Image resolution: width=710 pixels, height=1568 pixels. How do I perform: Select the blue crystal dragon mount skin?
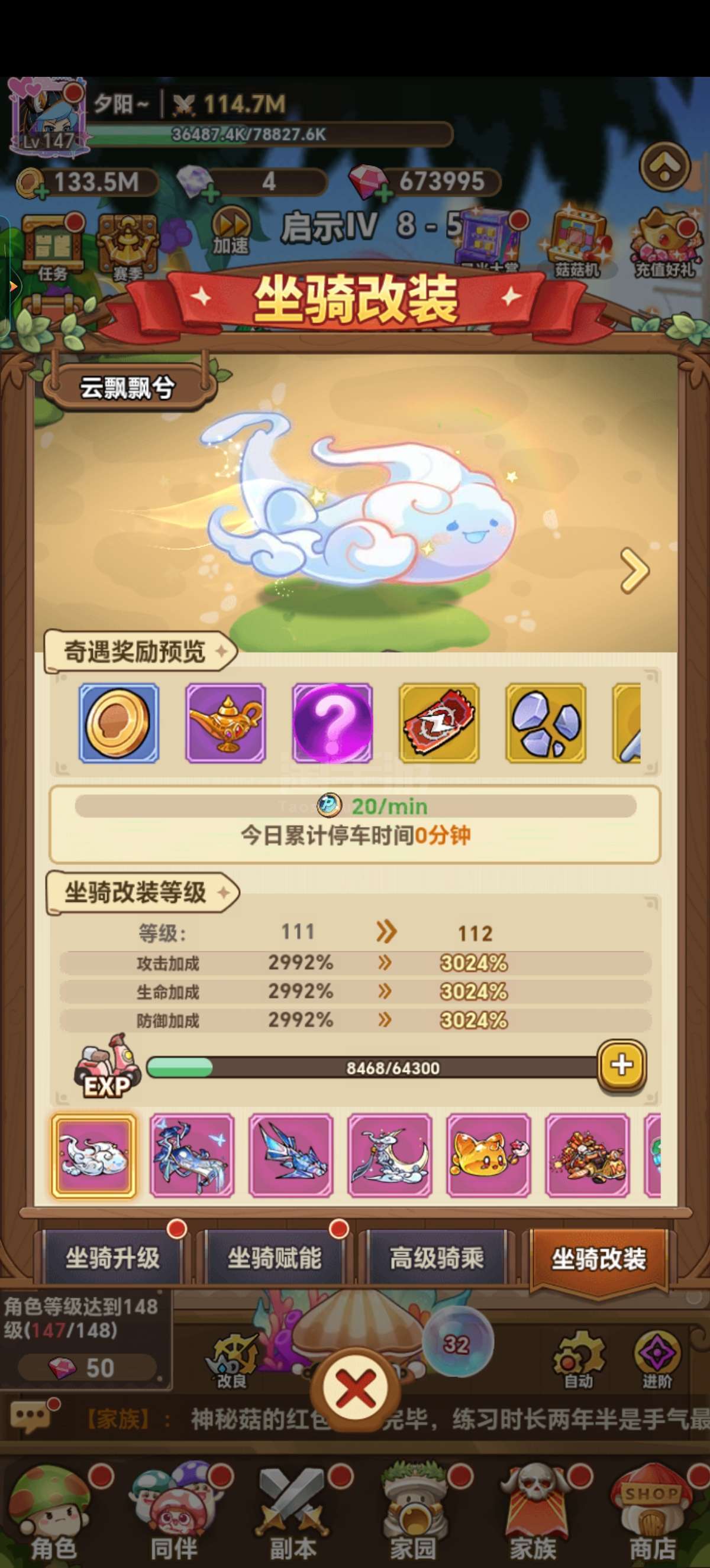coord(291,1155)
